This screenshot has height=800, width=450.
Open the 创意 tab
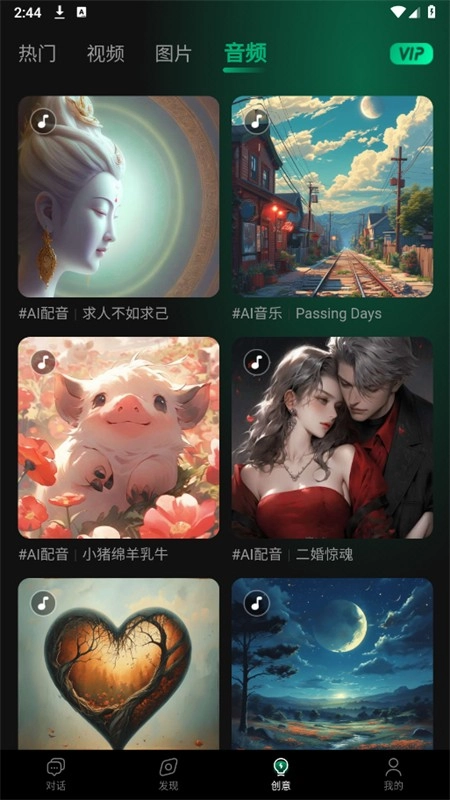click(x=280, y=774)
